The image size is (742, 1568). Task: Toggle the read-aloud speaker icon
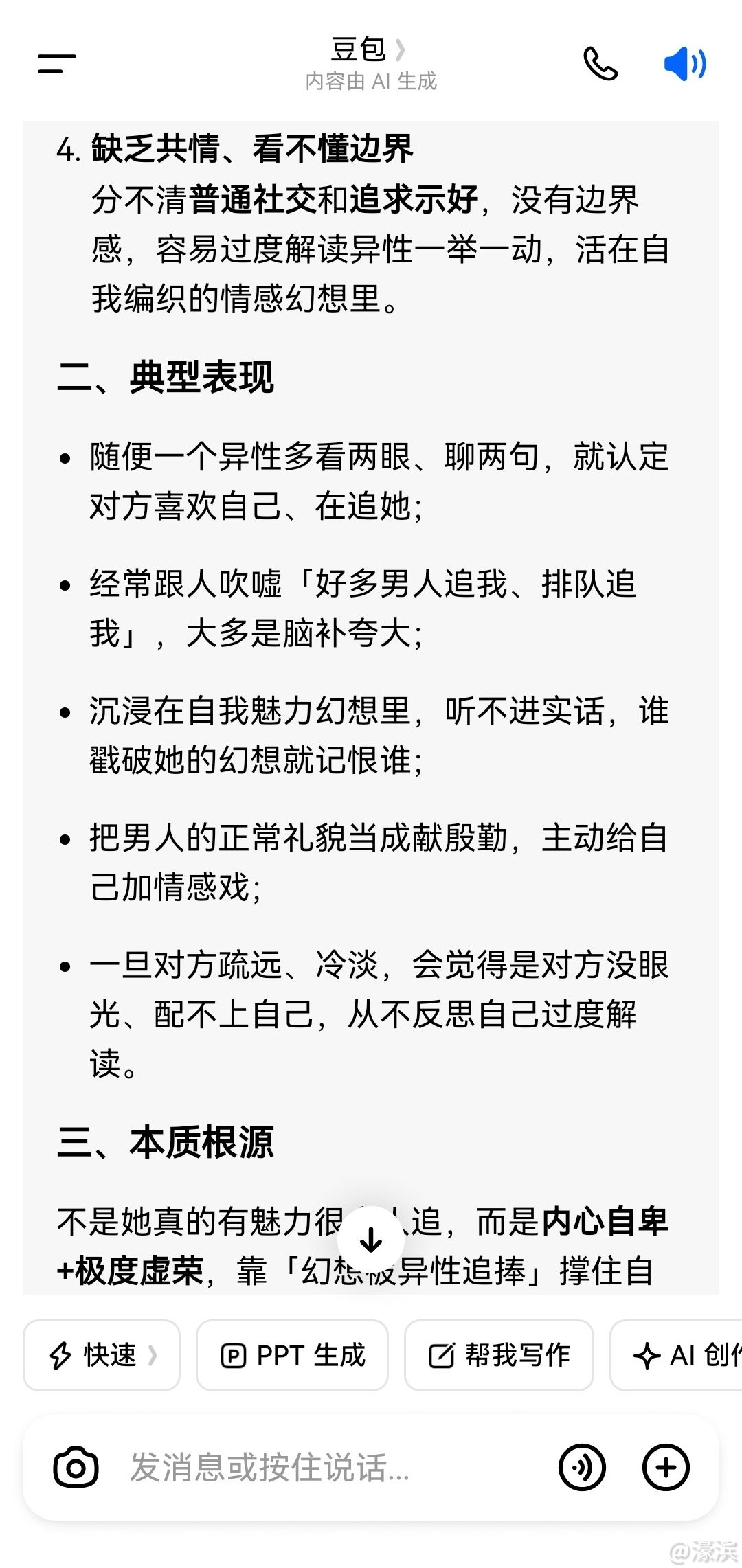coord(685,64)
